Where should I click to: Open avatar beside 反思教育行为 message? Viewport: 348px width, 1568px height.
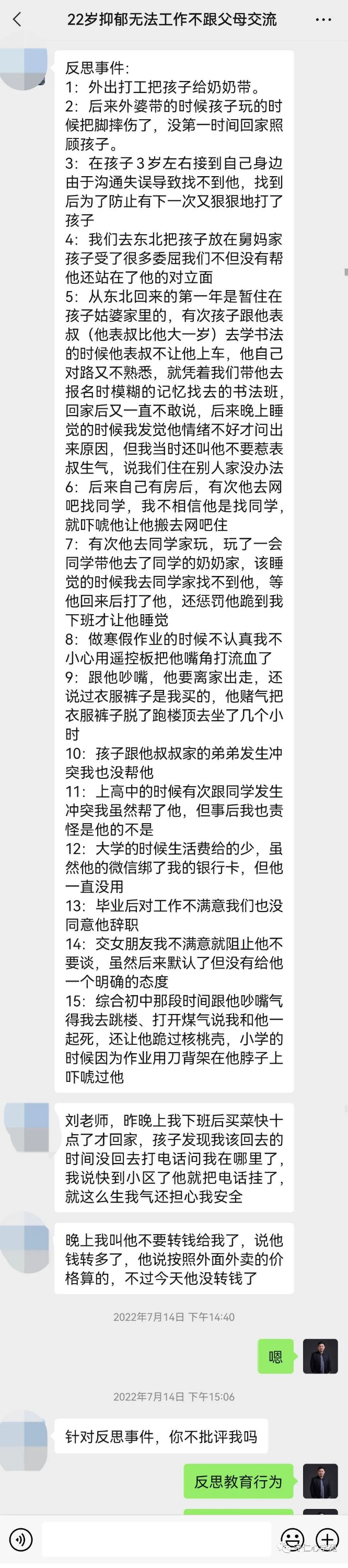[x=320, y=1480]
